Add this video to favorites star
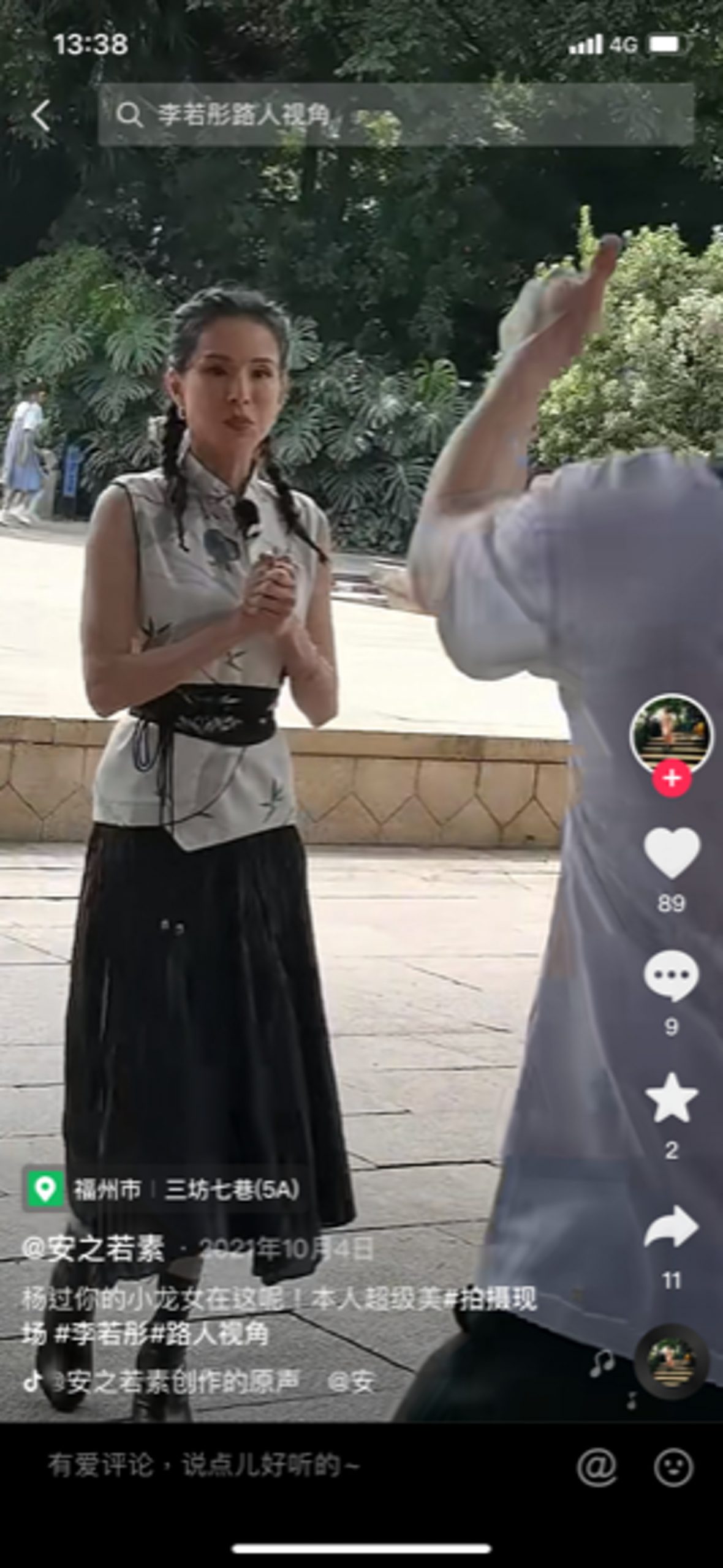 [x=672, y=1098]
